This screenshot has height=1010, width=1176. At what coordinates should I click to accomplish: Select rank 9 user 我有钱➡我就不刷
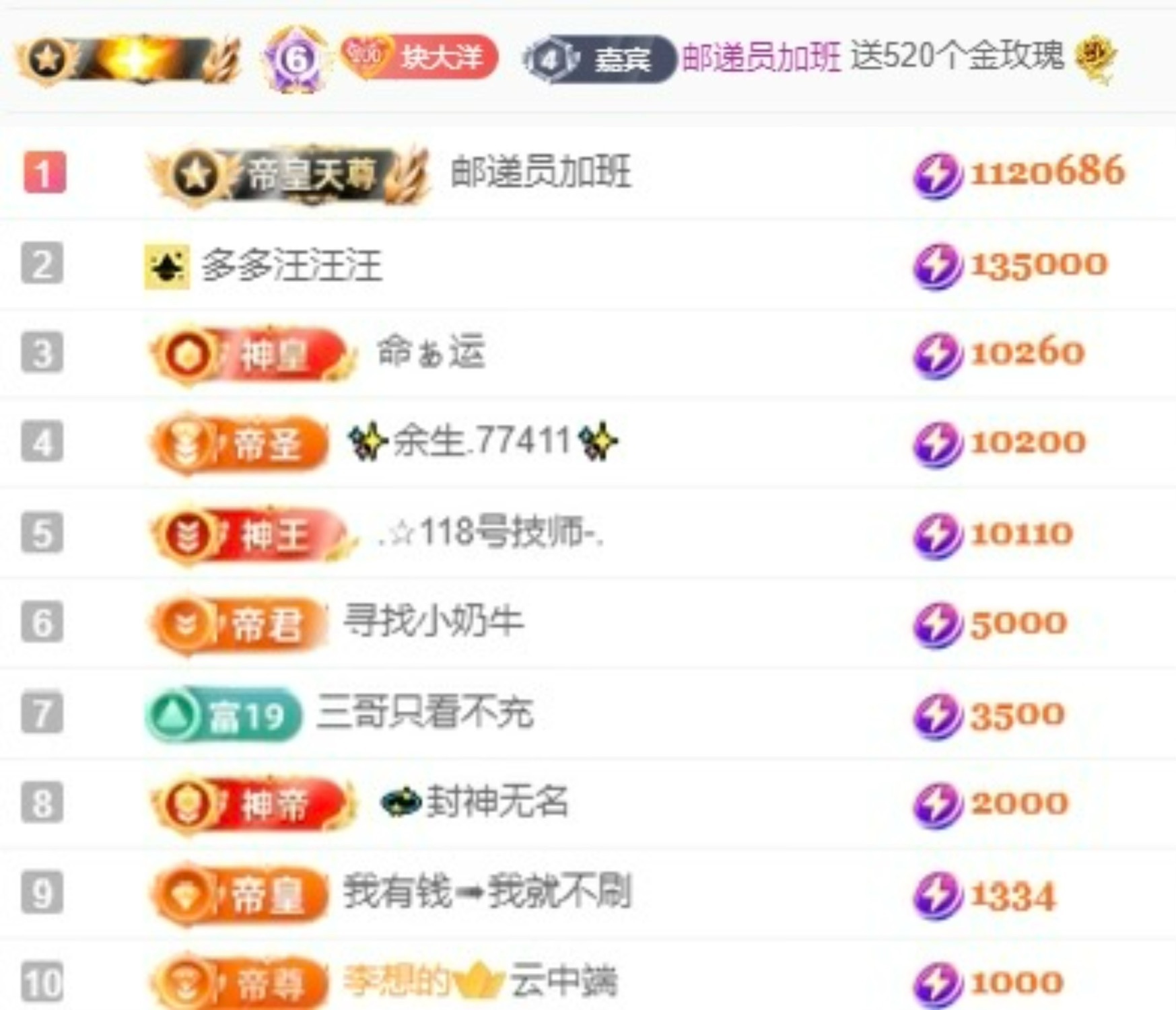pyautogui.click(x=487, y=892)
